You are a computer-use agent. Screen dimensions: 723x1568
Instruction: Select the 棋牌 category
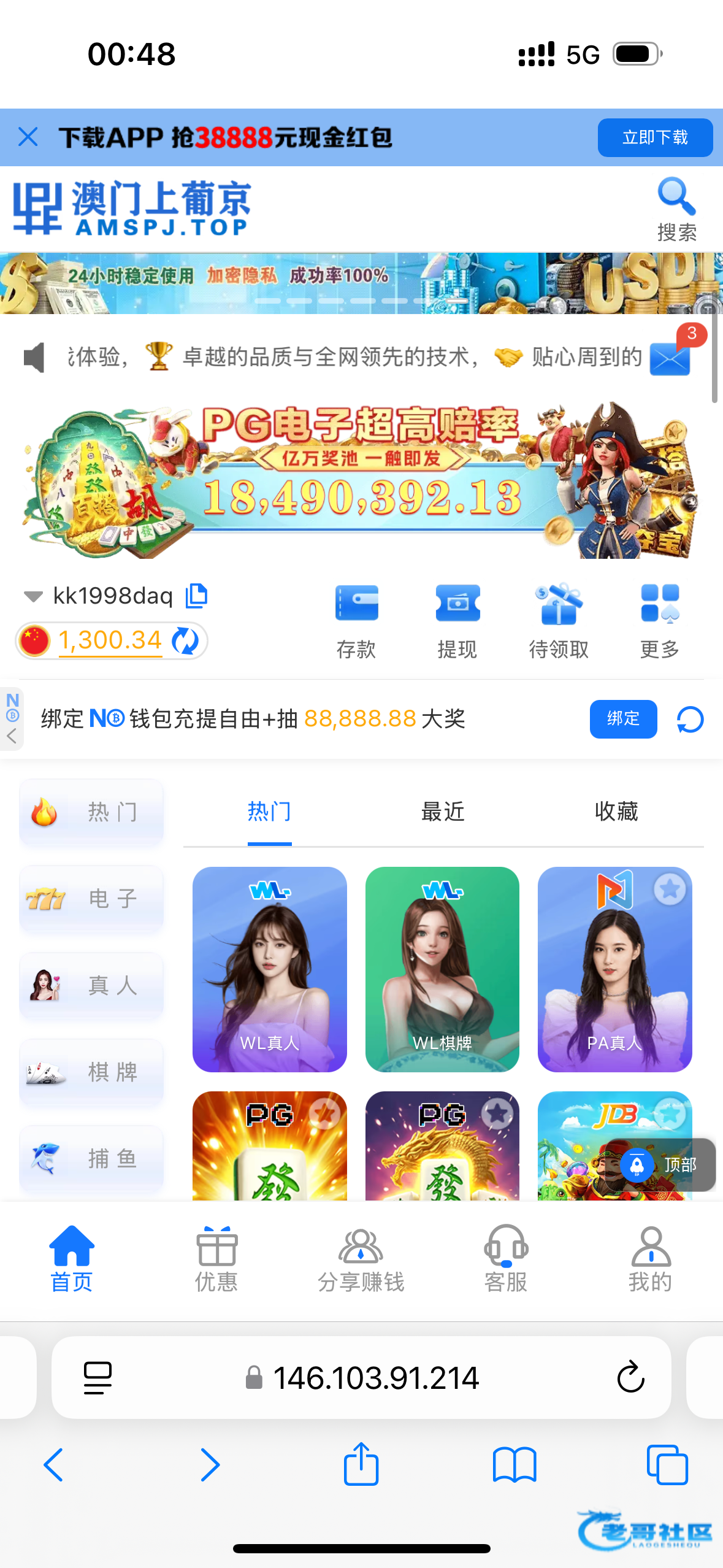pyautogui.click(x=91, y=1072)
